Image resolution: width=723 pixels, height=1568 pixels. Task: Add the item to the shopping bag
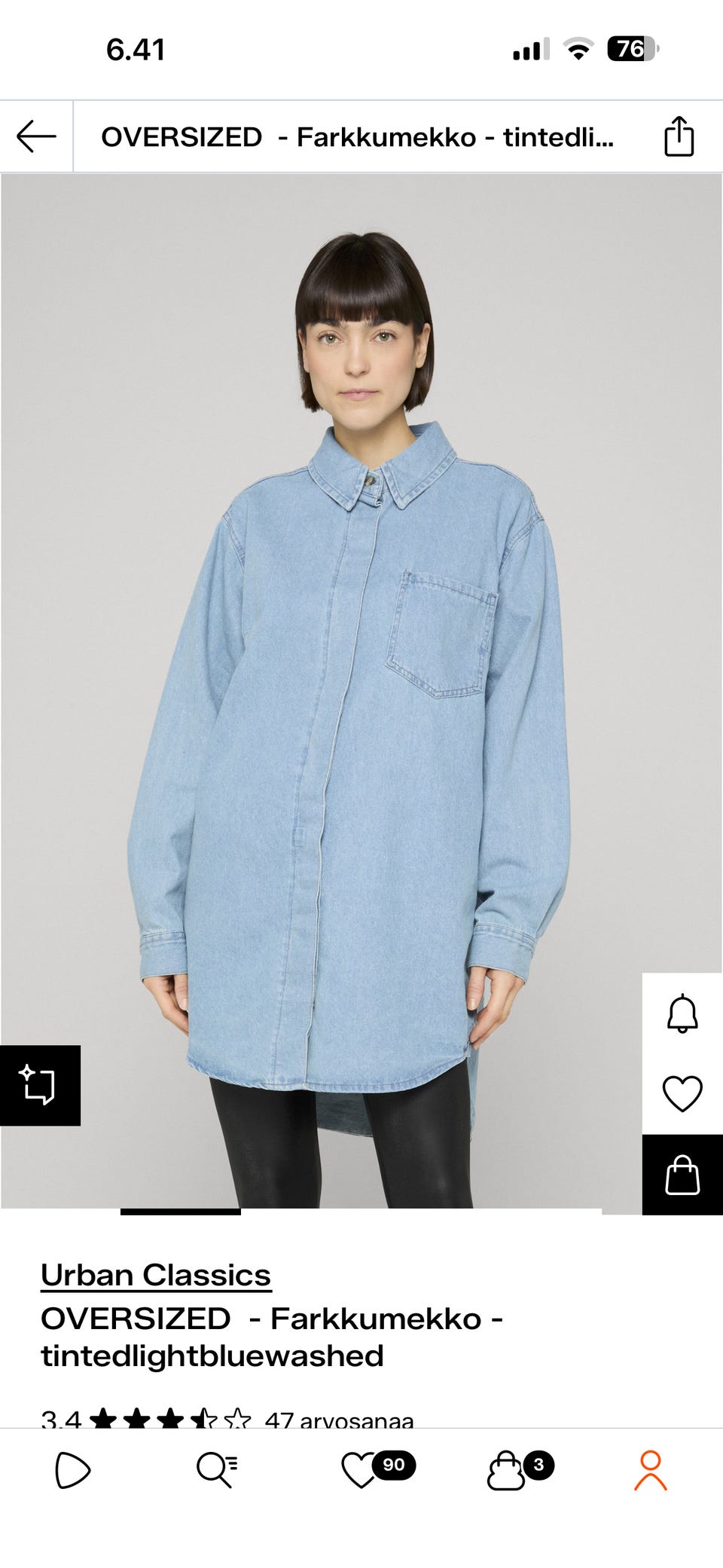point(682,1175)
